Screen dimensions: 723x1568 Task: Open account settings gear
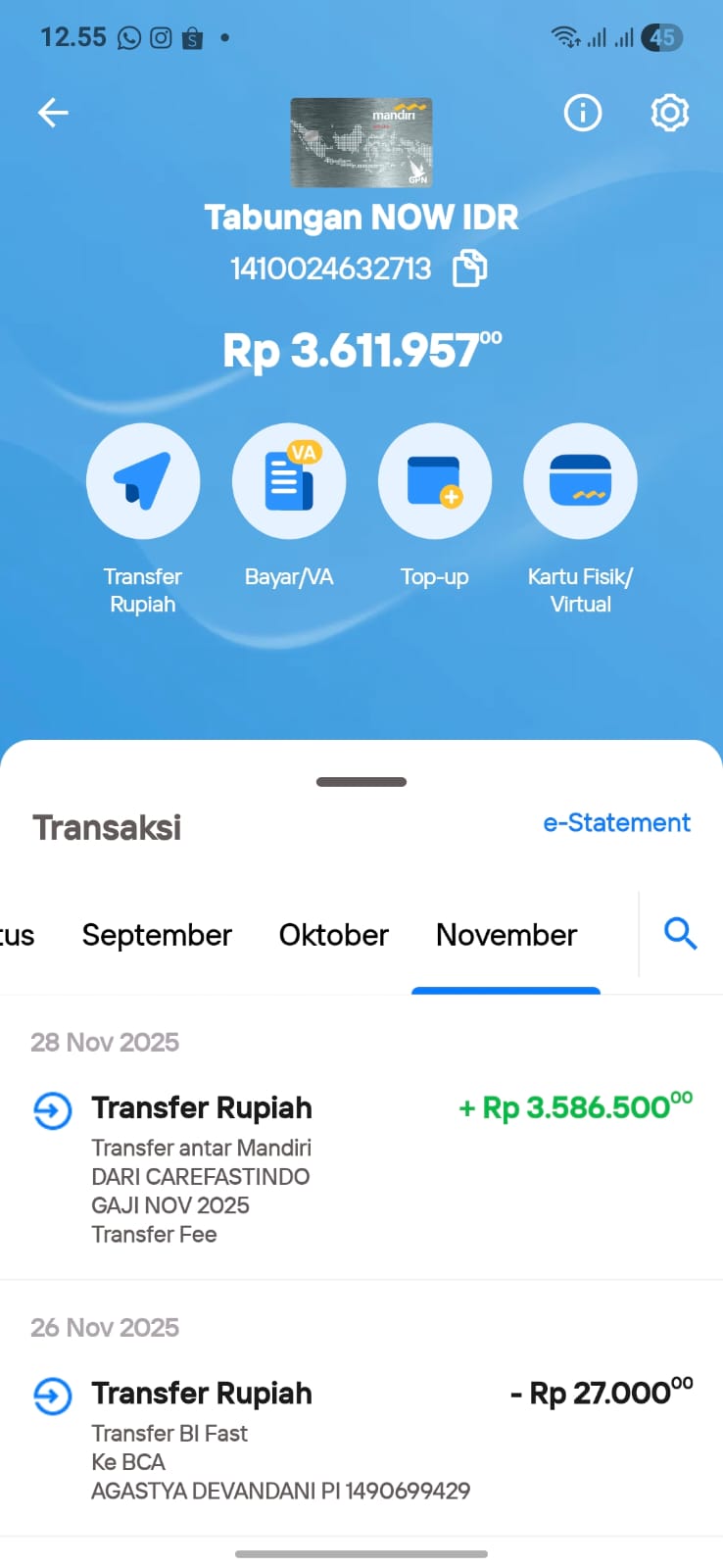(669, 114)
